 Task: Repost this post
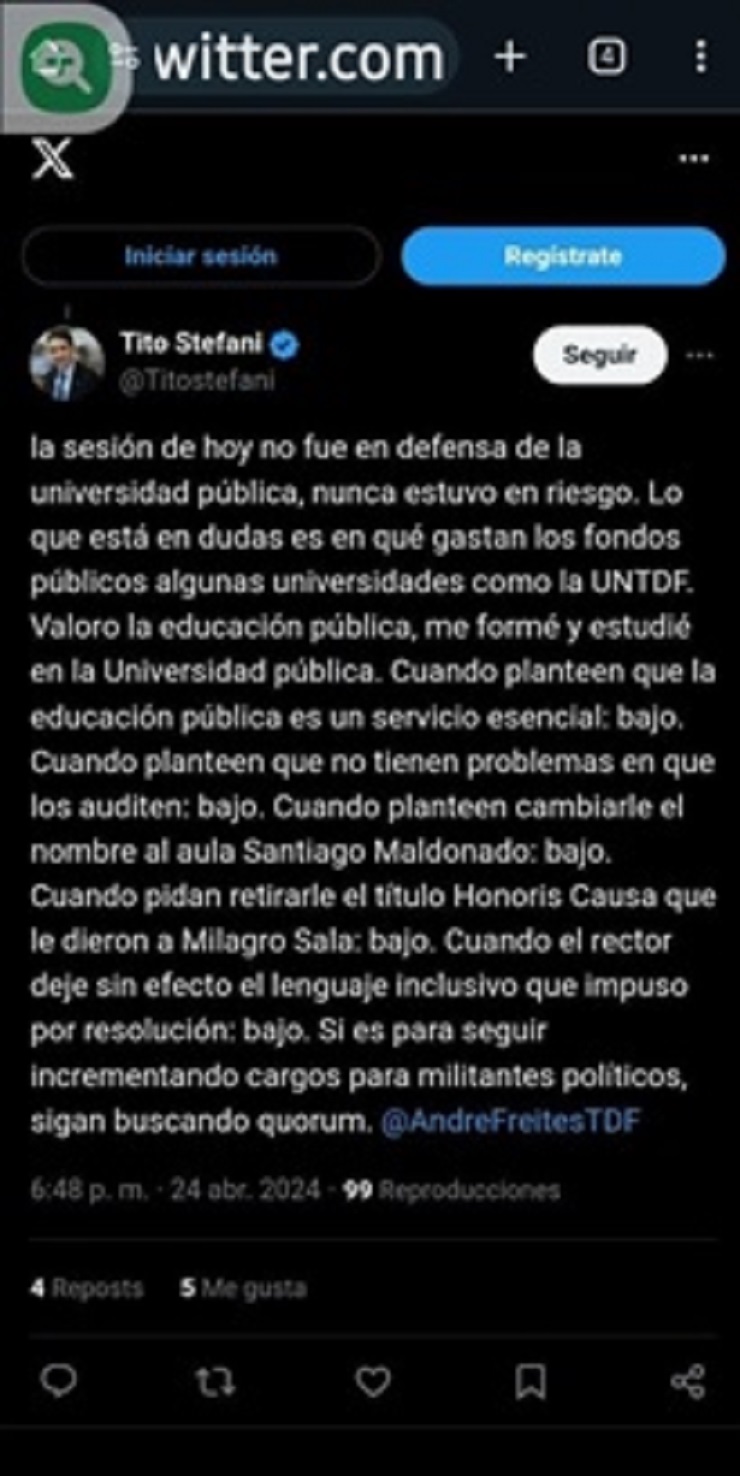pyautogui.click(x=214, y=1382)
